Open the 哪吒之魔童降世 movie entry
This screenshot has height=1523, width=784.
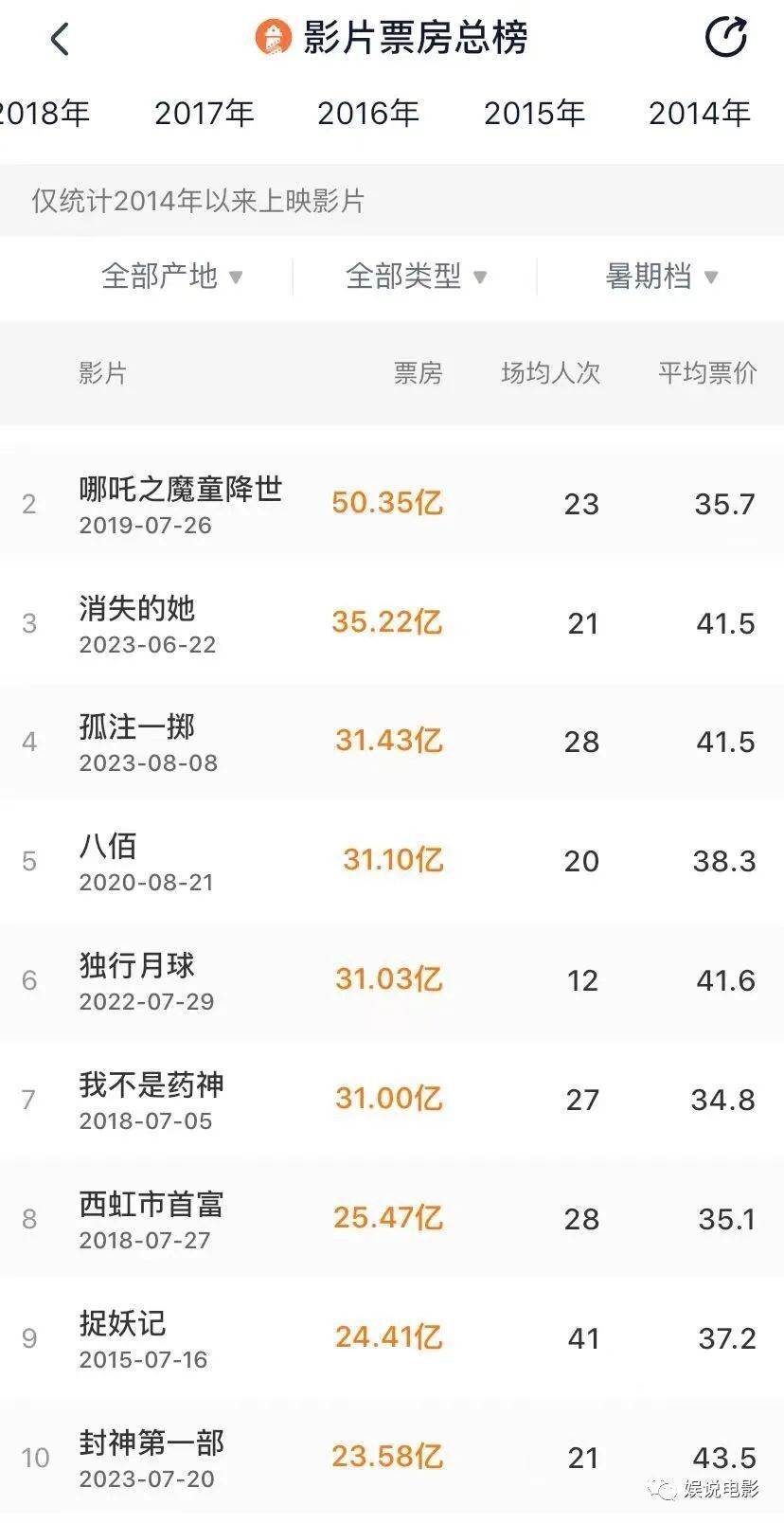pyautogui.click(x=180, y=504)
